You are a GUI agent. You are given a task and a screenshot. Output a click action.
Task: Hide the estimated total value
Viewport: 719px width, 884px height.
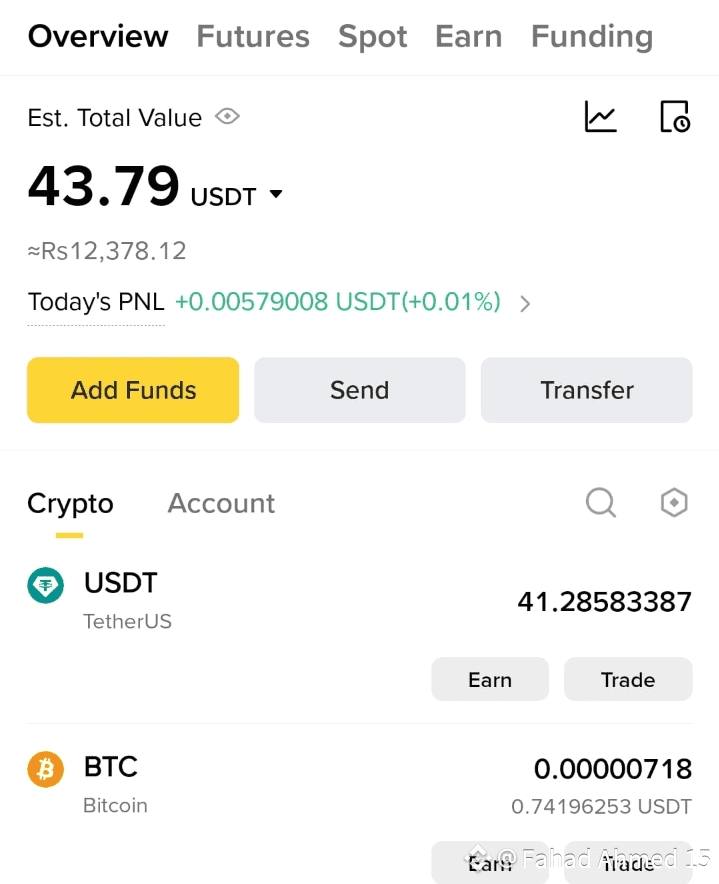(x=228, y=117)
